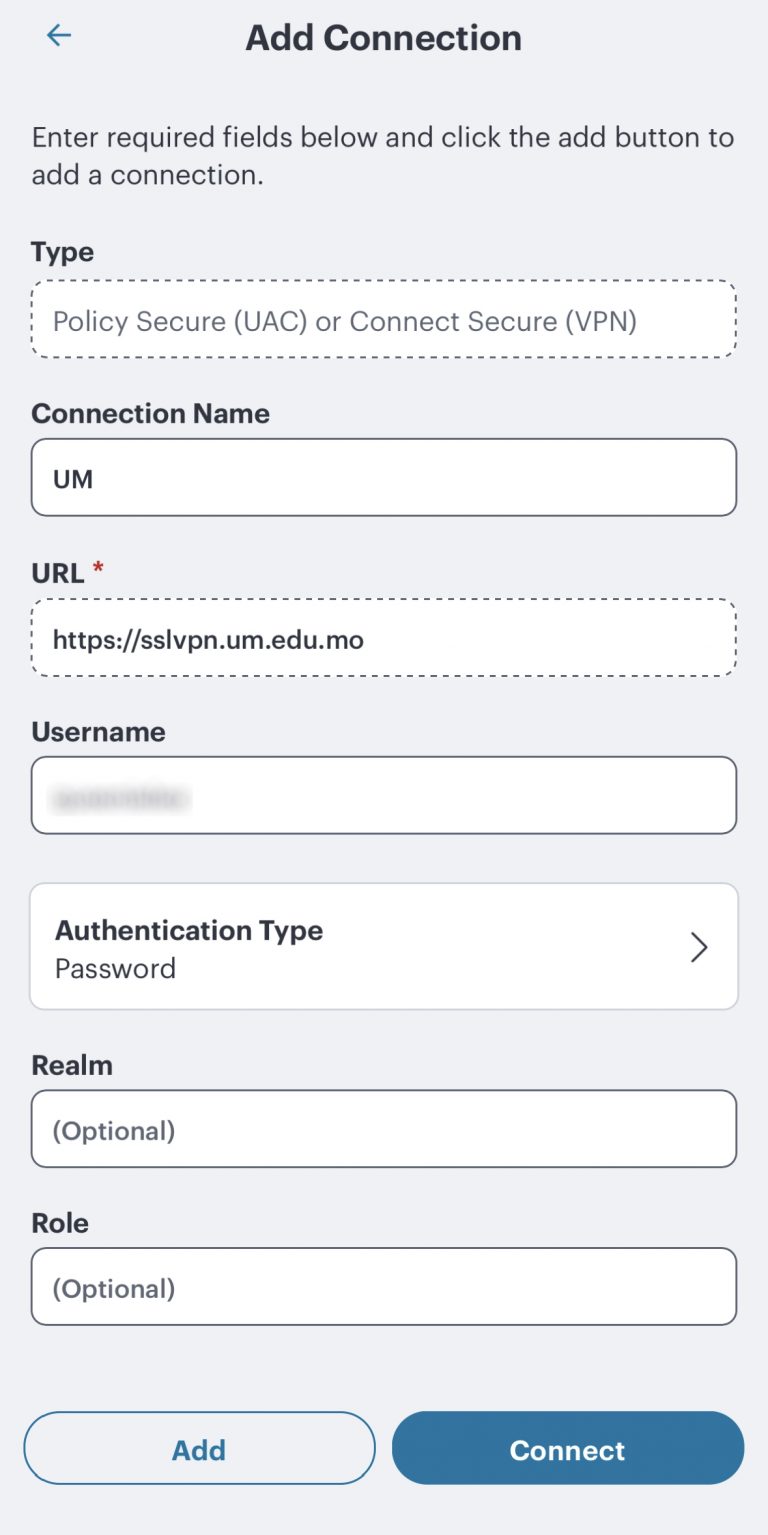Image resolution: width=768 pixels, height=1535 pixels.
Task: Open the Authentication Type chevron
Action: tap(700, 947)
